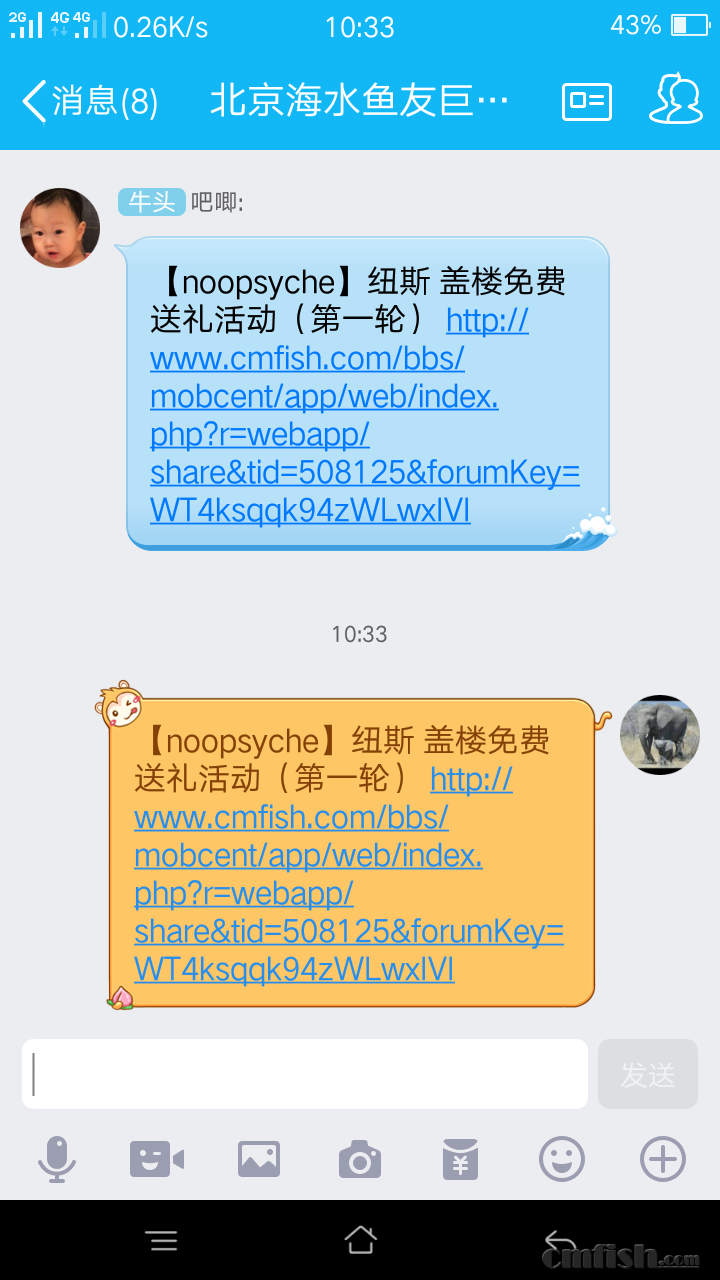Go to the phone's home screen
This screenshot has width=720, height=1280.
[360, 1241]
